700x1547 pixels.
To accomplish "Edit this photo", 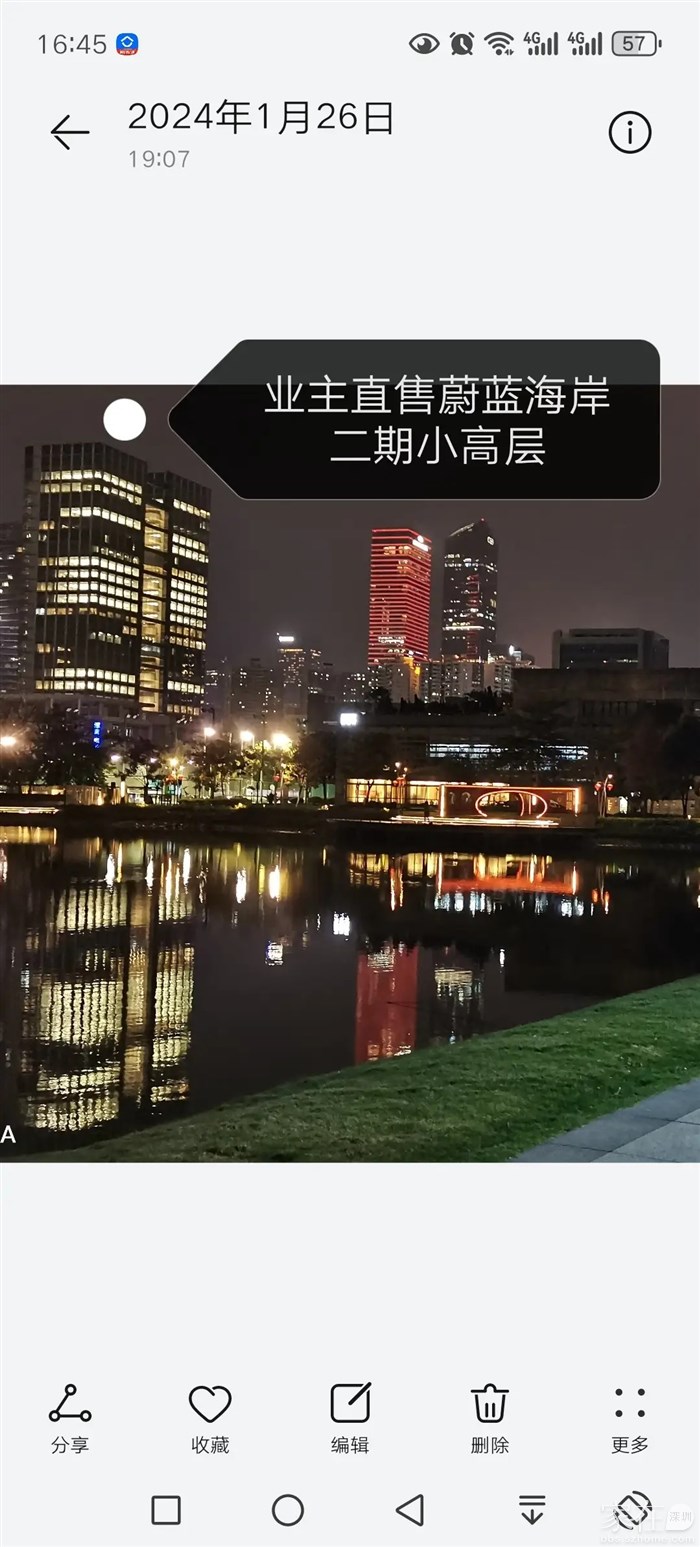I will click(350, 1417).
